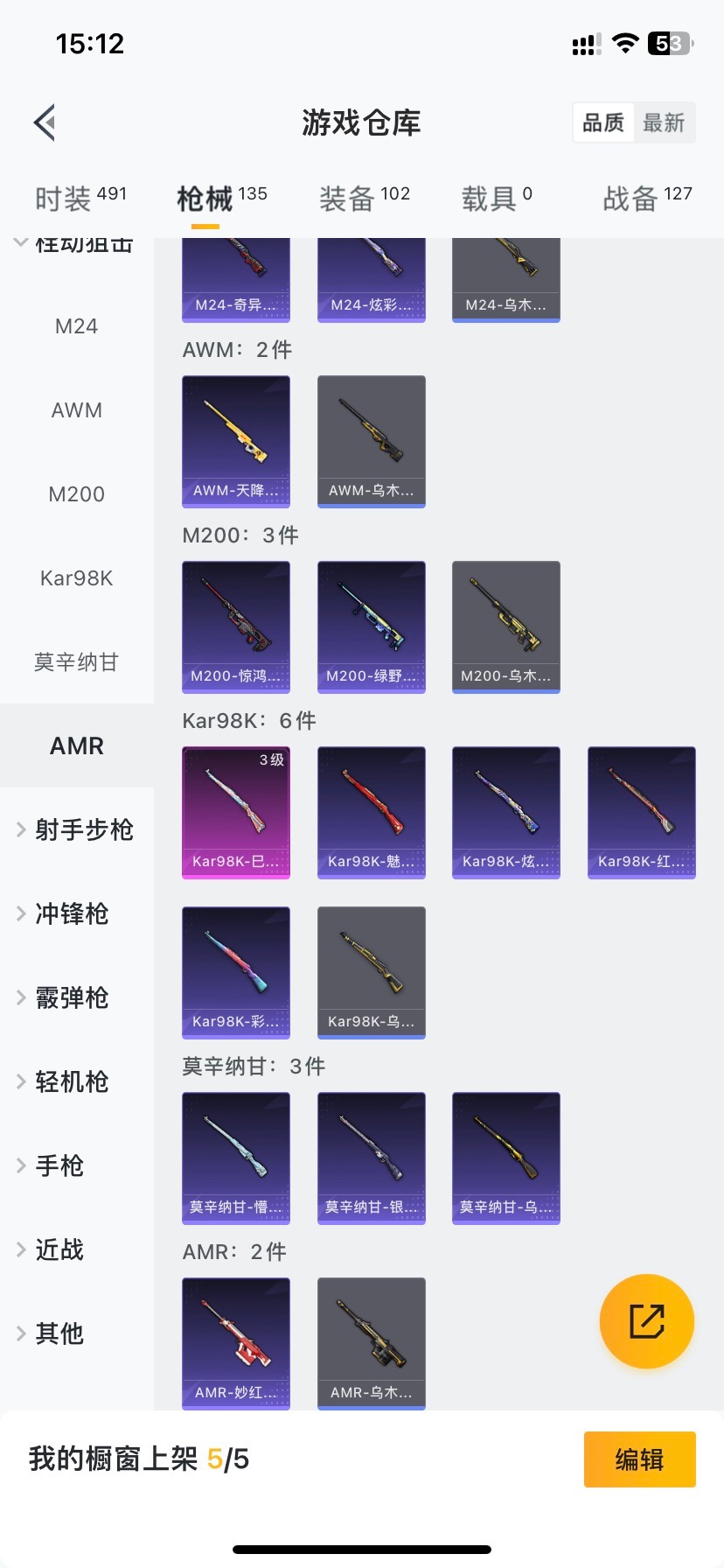The width and height of the screenshot is (724, 1568).
Task: Open the 战备 tab
Action: click(x=647, y=199)
